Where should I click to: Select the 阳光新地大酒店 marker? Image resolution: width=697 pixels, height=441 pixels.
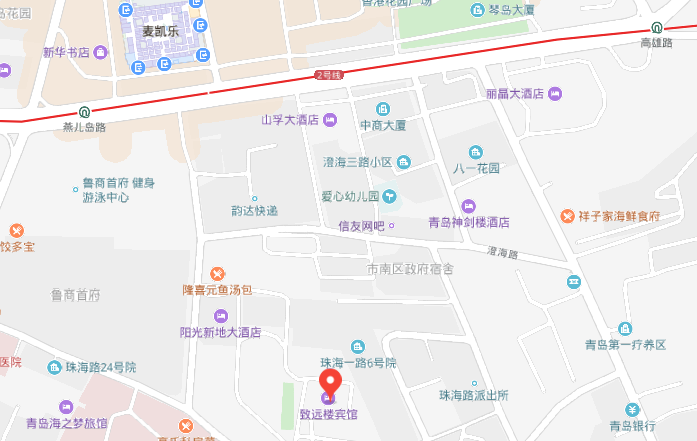tap(222, 315)
